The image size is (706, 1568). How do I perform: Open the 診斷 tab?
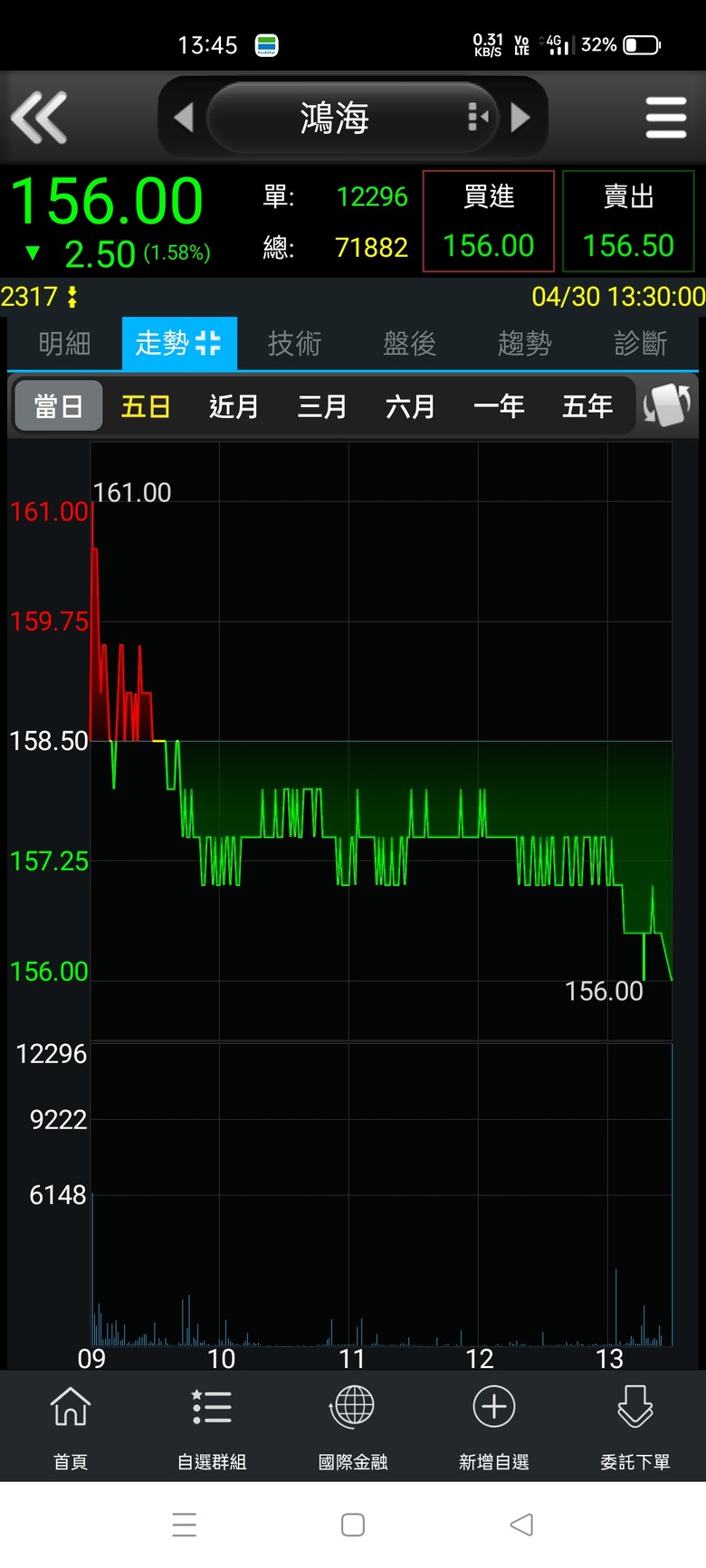pyautogui.click(x=640, y=343)
